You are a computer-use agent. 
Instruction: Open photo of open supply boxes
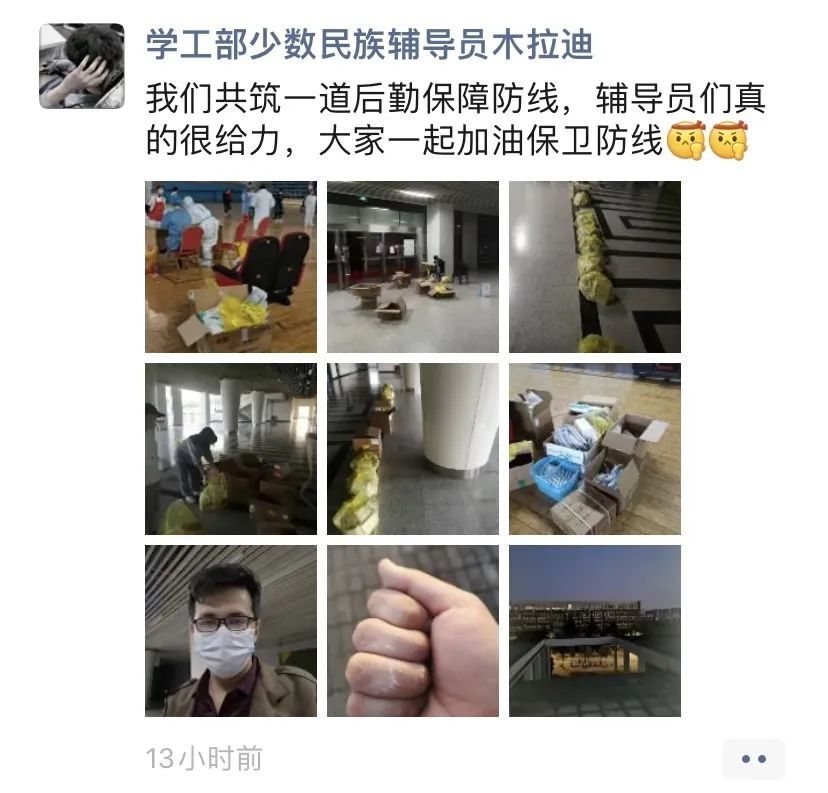tap(595, 449)
